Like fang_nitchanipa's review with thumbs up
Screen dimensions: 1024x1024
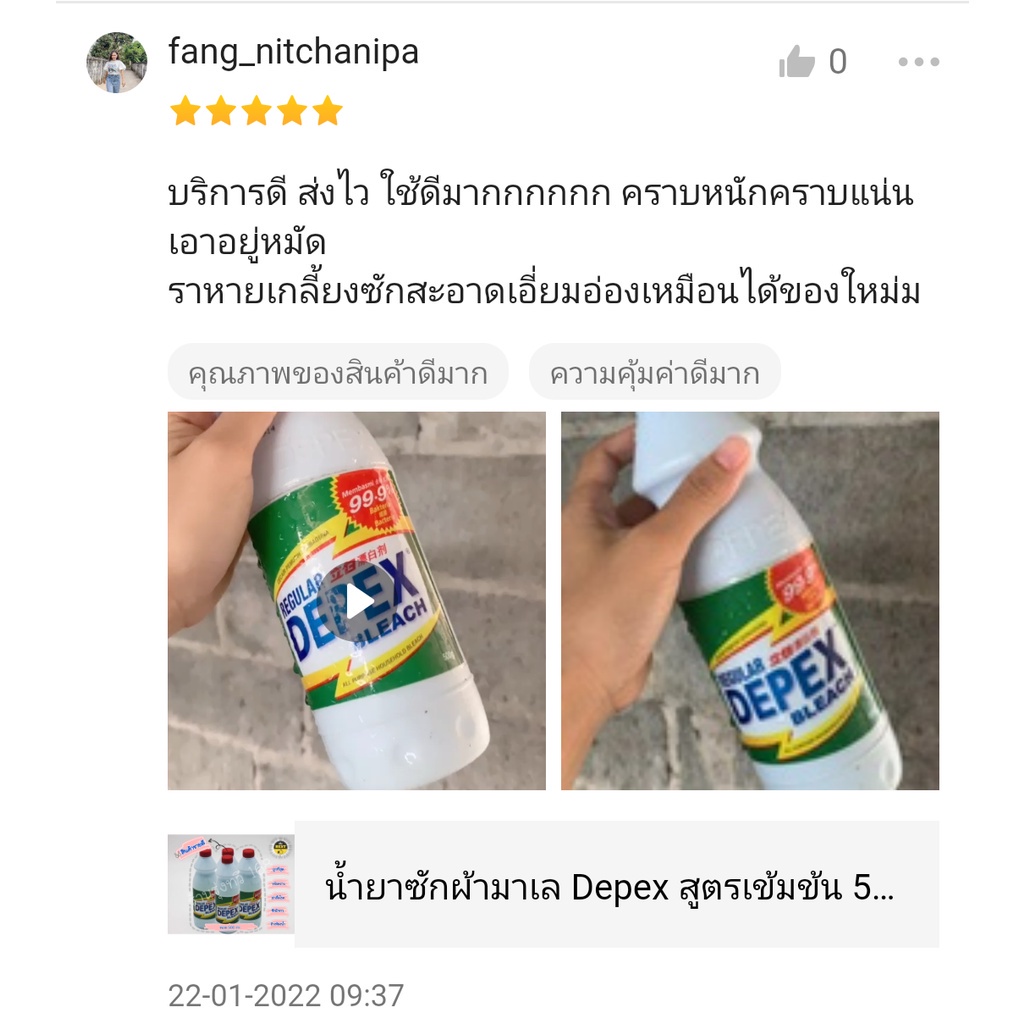[x=797, y=61]
